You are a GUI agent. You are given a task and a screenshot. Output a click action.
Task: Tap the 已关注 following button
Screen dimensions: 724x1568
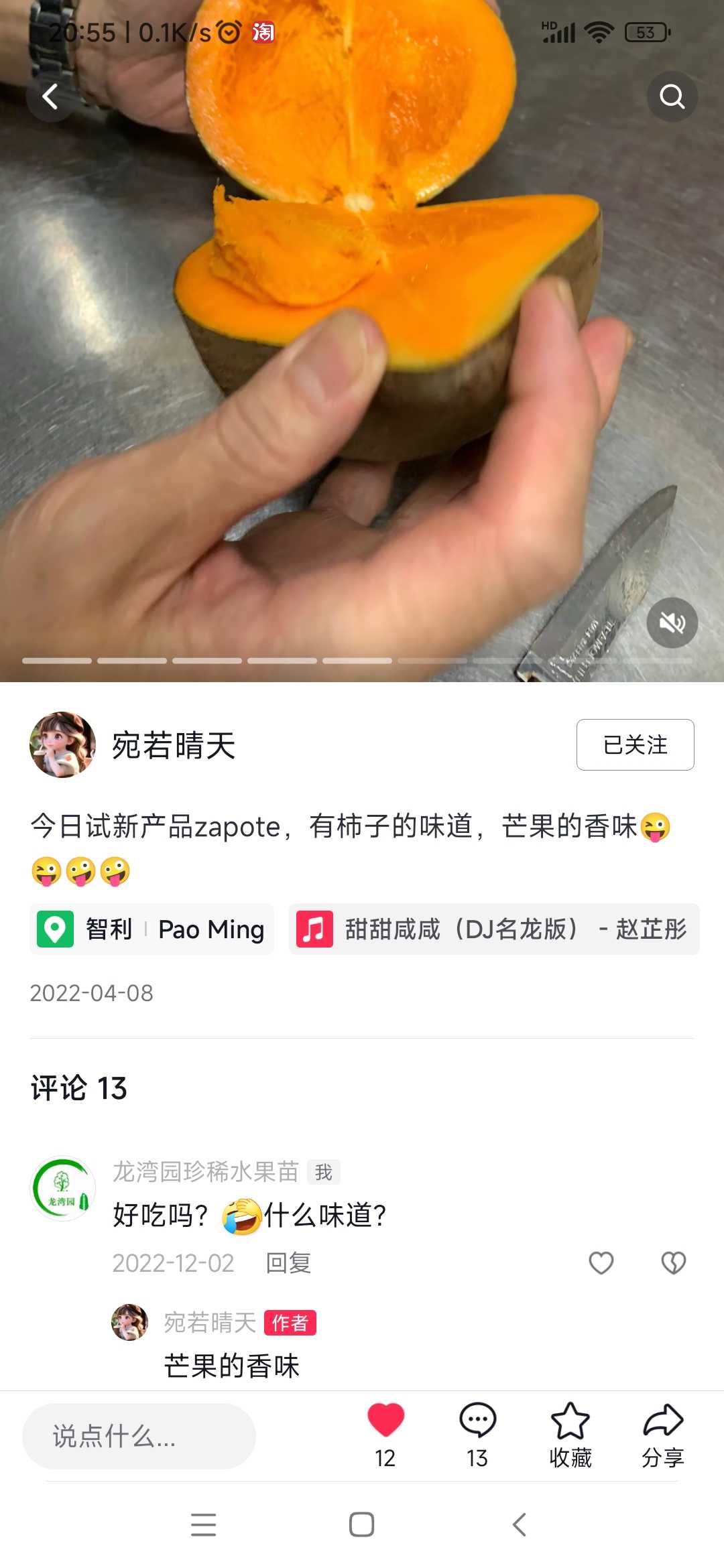pos(635,744)
